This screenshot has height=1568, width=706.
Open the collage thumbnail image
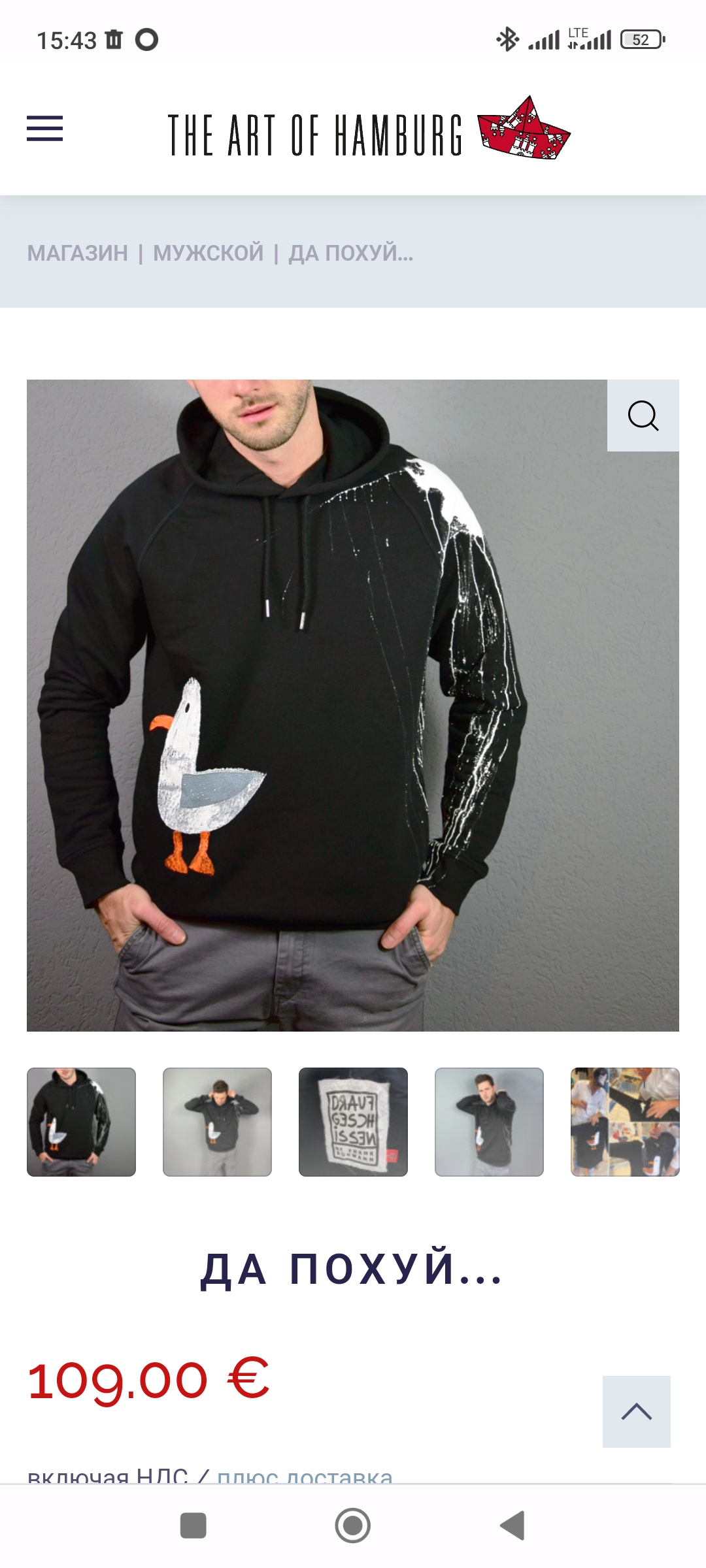click(625, 1122)
